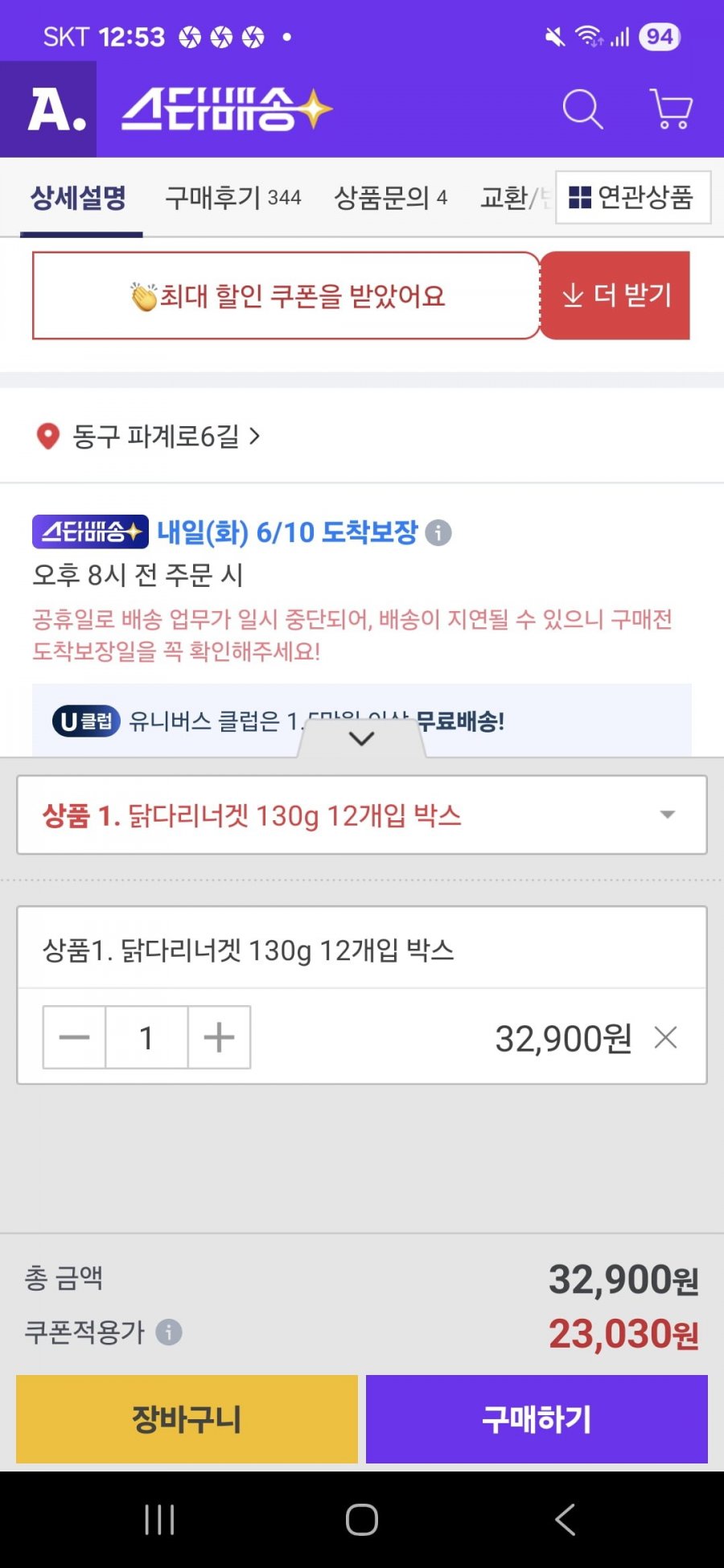Switch to the 구매후기 344 tab
724x1568 pixels.
[x=233, y=198]
